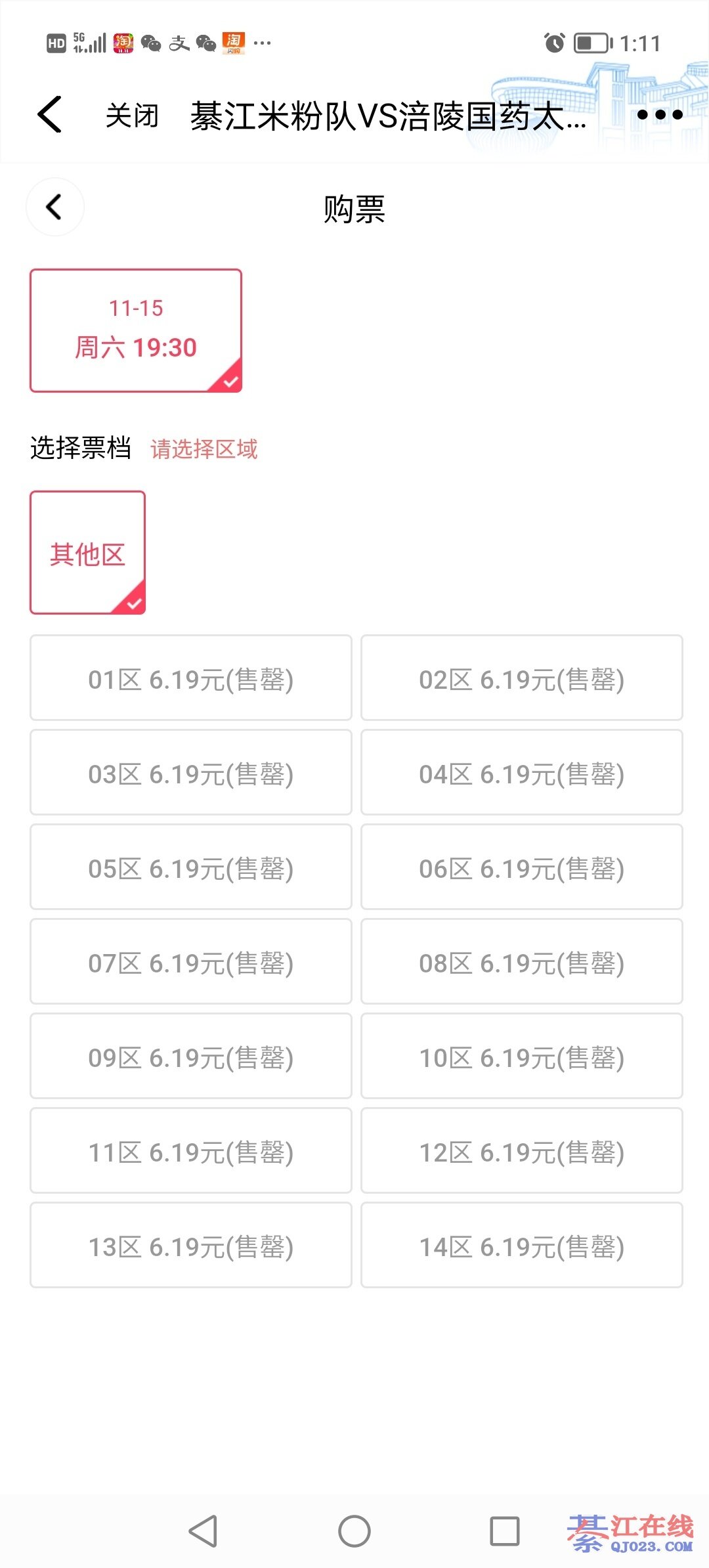The width and height of the screenshot is (709, 1568).
Task: Select the 04区 seating zone
Action: tap(522, 772)
